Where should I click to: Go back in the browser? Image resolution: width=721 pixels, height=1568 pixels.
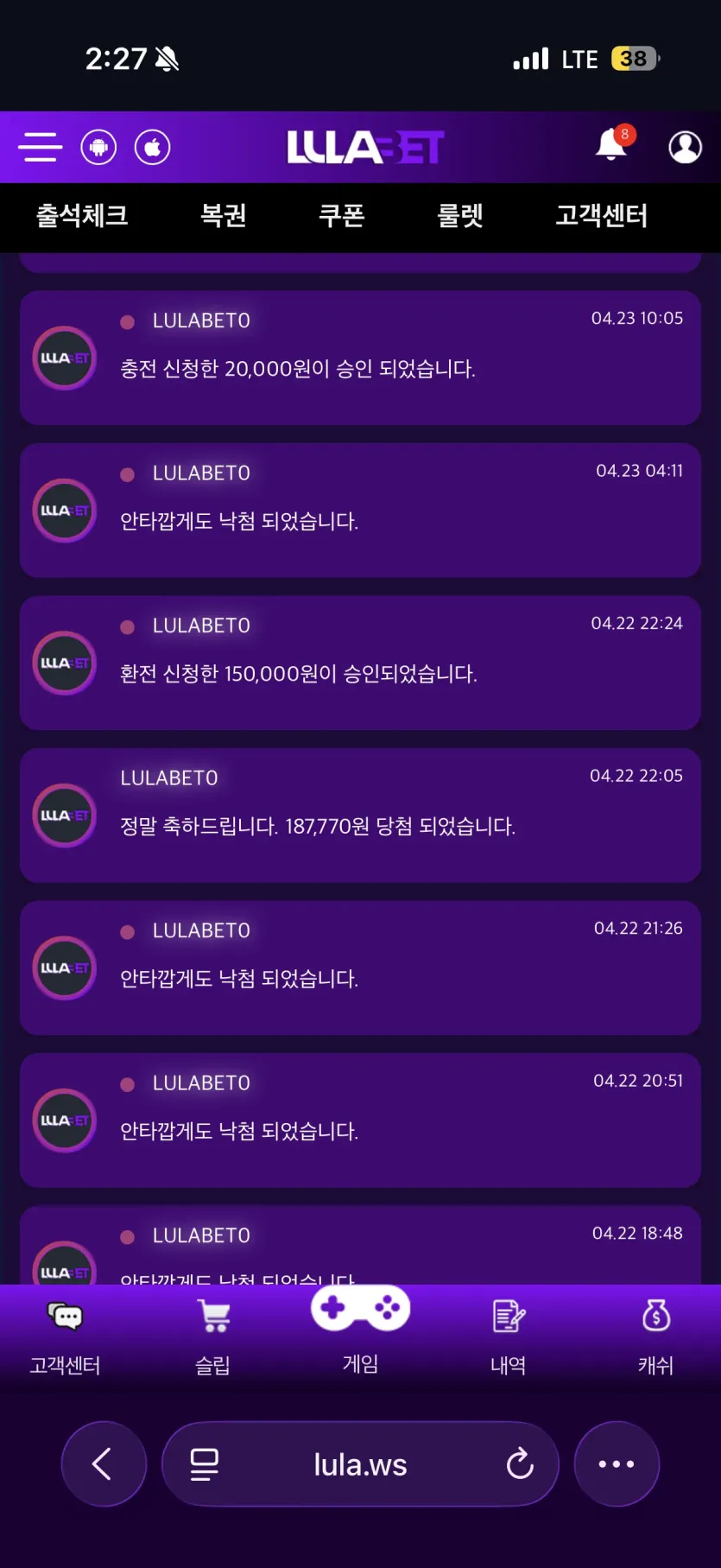[x=104, y=1463]
